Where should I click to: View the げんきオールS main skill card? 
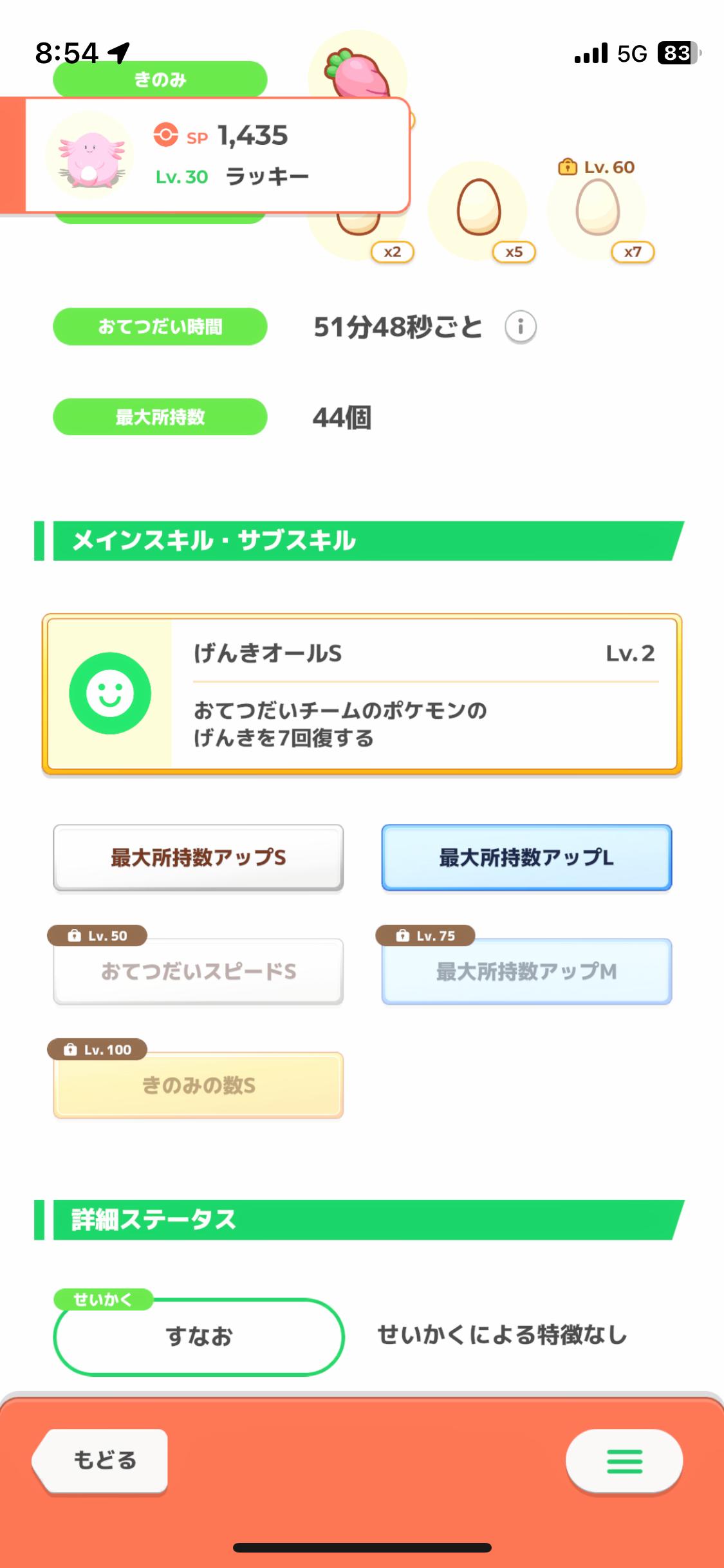(x=362, y=694)
